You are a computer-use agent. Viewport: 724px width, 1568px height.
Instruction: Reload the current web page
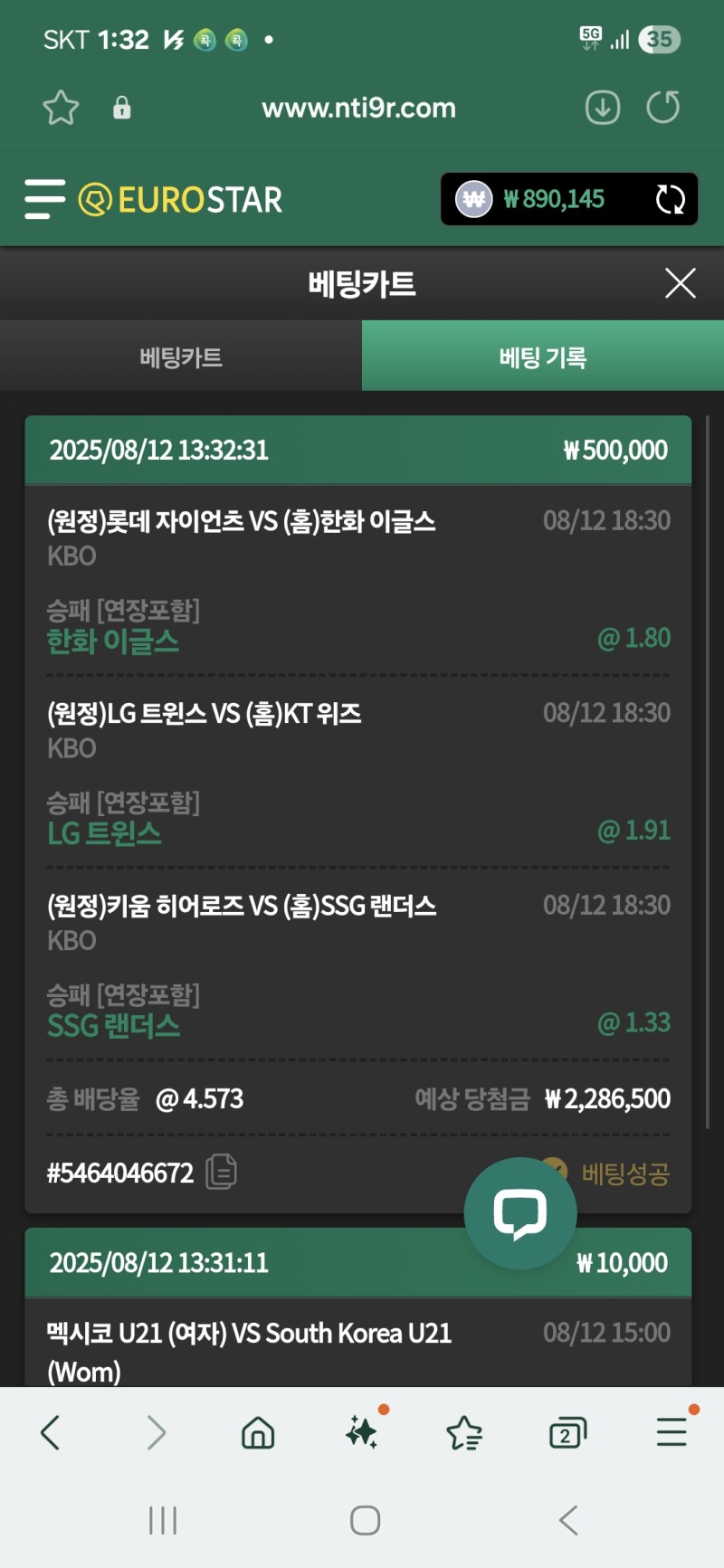(x=663, y=109)
